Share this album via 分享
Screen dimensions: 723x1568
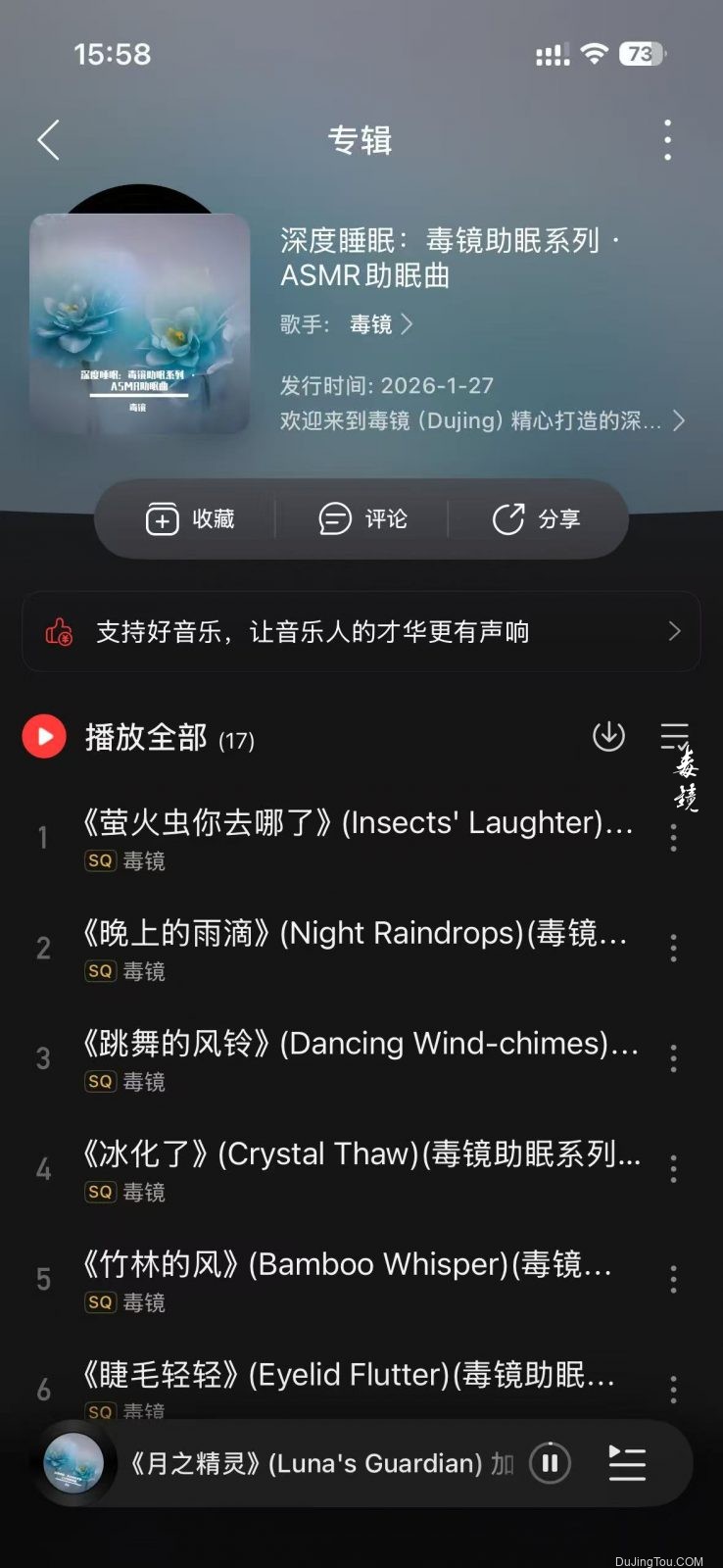coord(536,518)
